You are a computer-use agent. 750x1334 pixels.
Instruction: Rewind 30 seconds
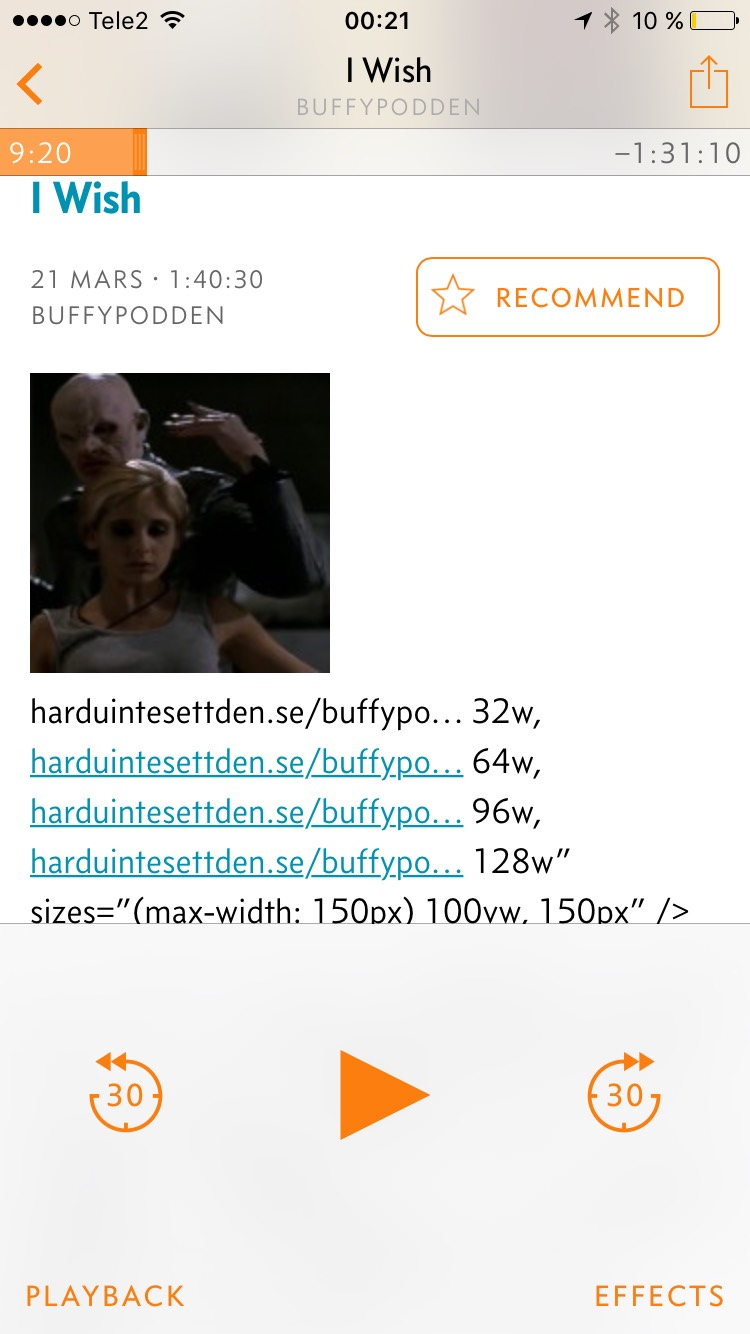(x=125, y=1091)
